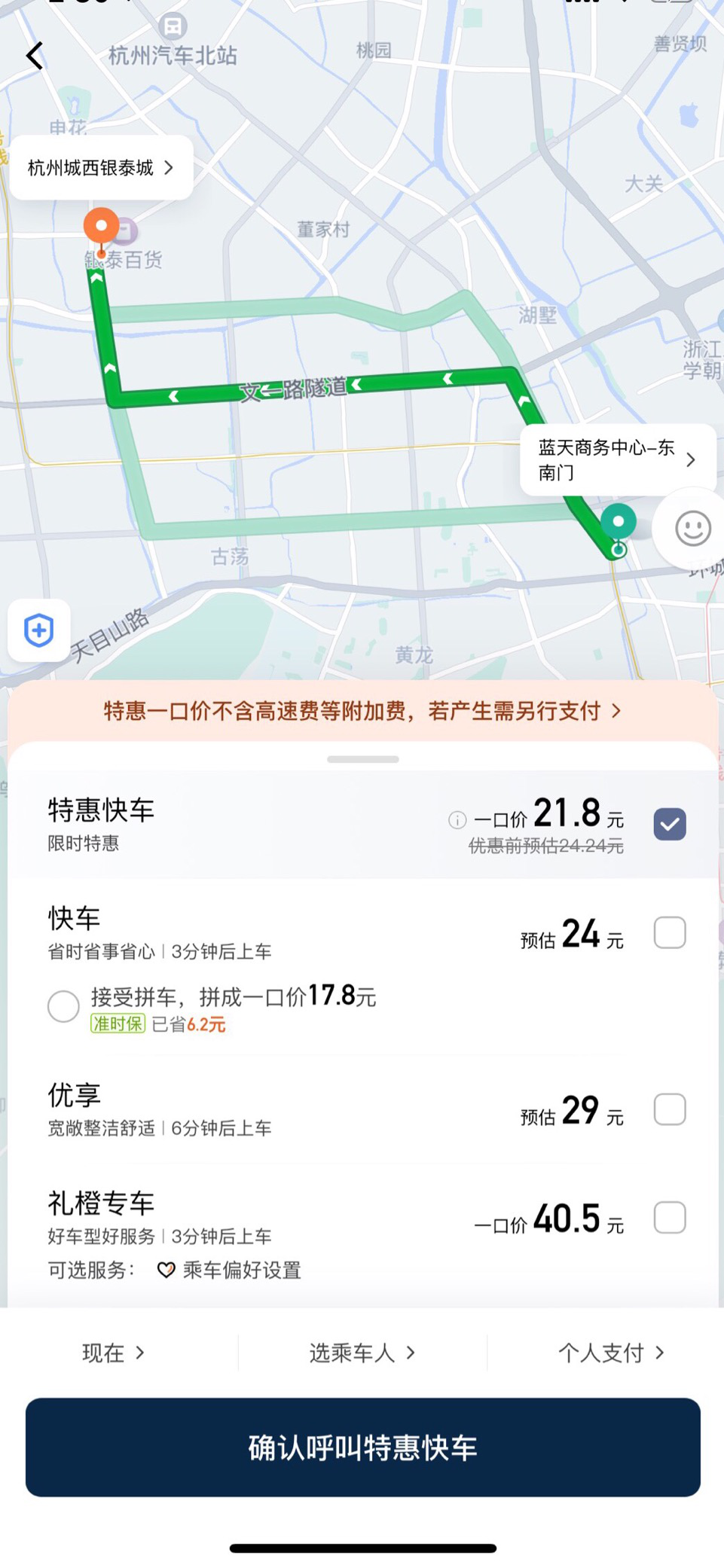
Task: Tap 确认呼叫特惠快车 to confirm the ride
Action: 362,1447
